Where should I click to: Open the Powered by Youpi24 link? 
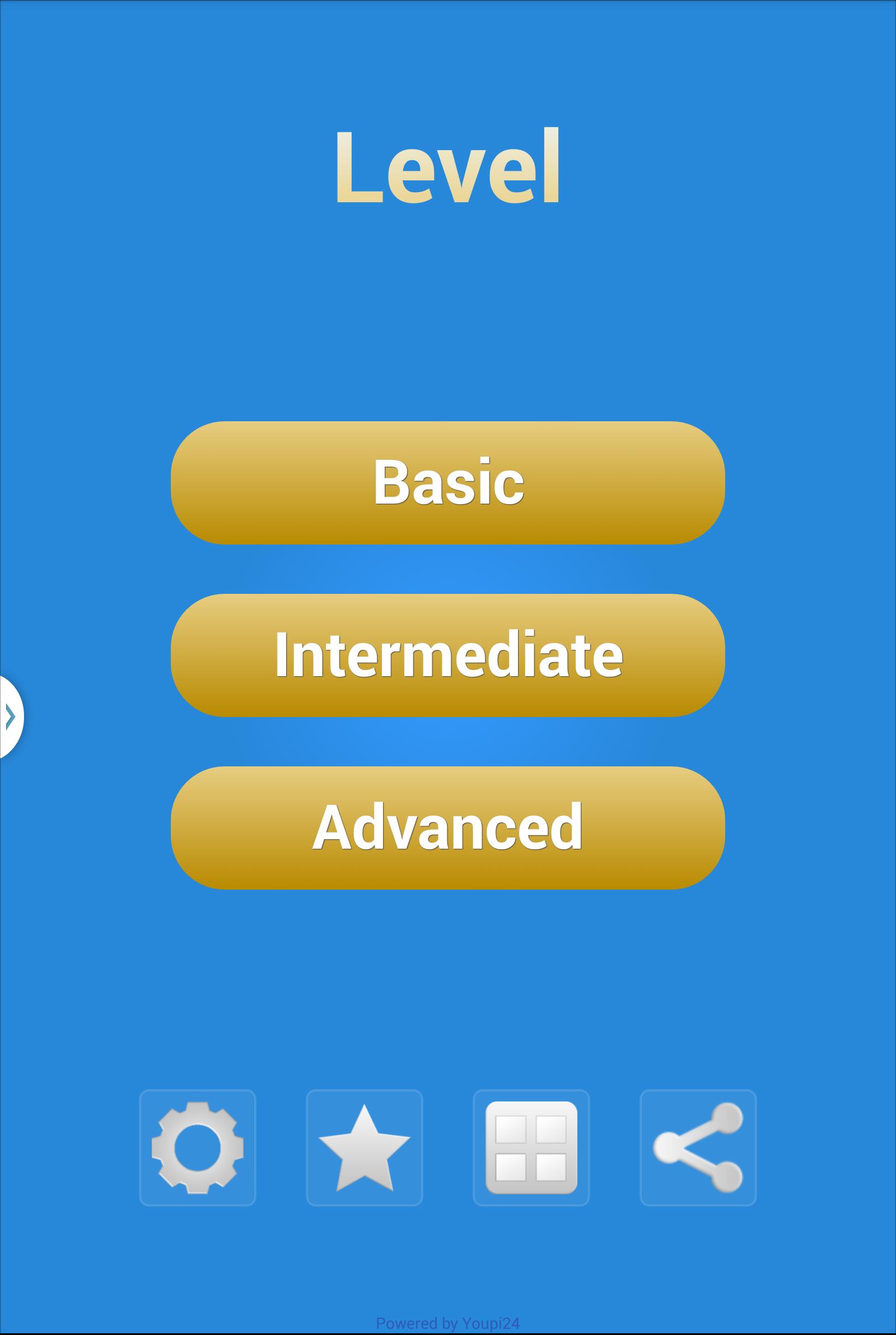click(447, 1323)
